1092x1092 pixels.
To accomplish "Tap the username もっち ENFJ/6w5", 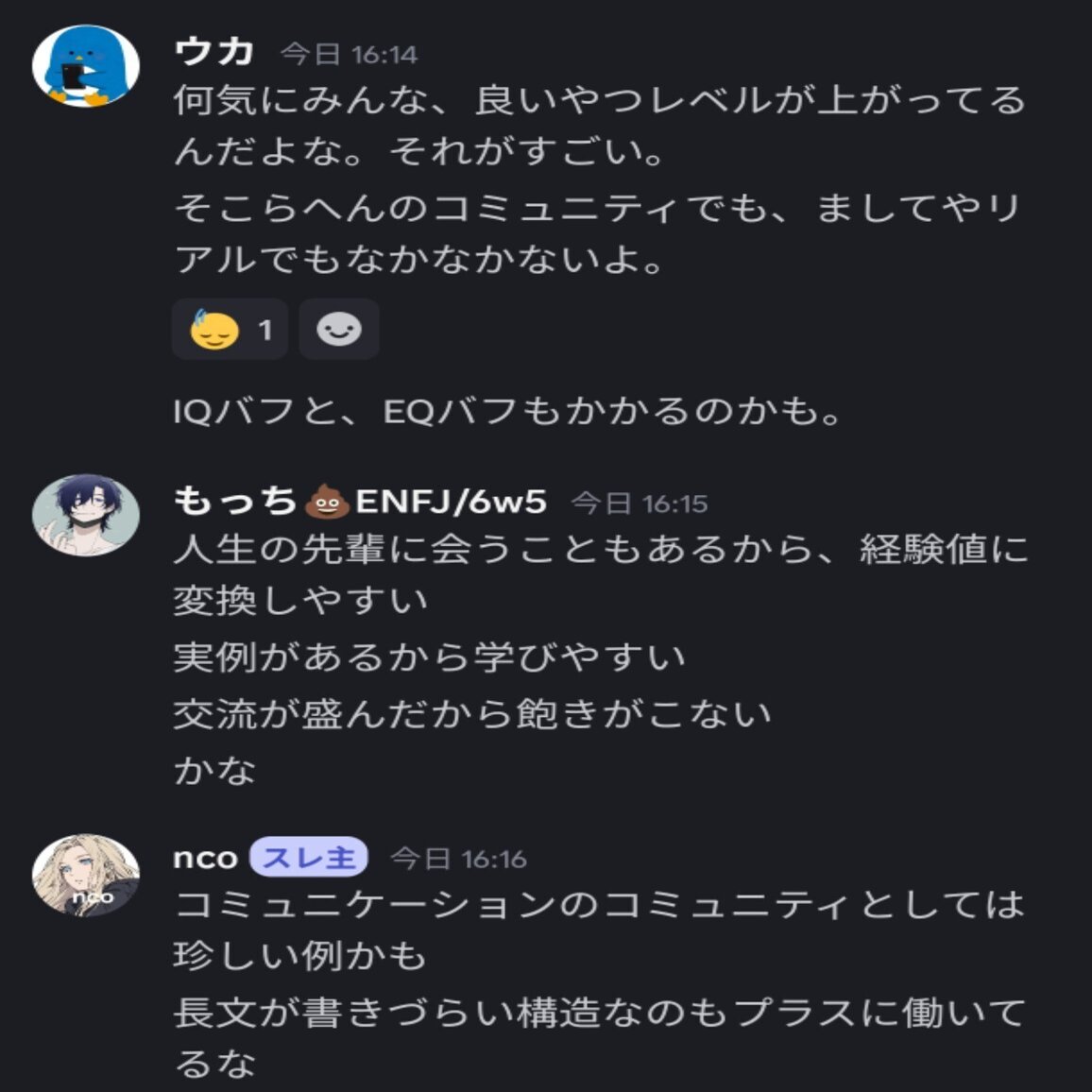I will [x=360, y=502].
